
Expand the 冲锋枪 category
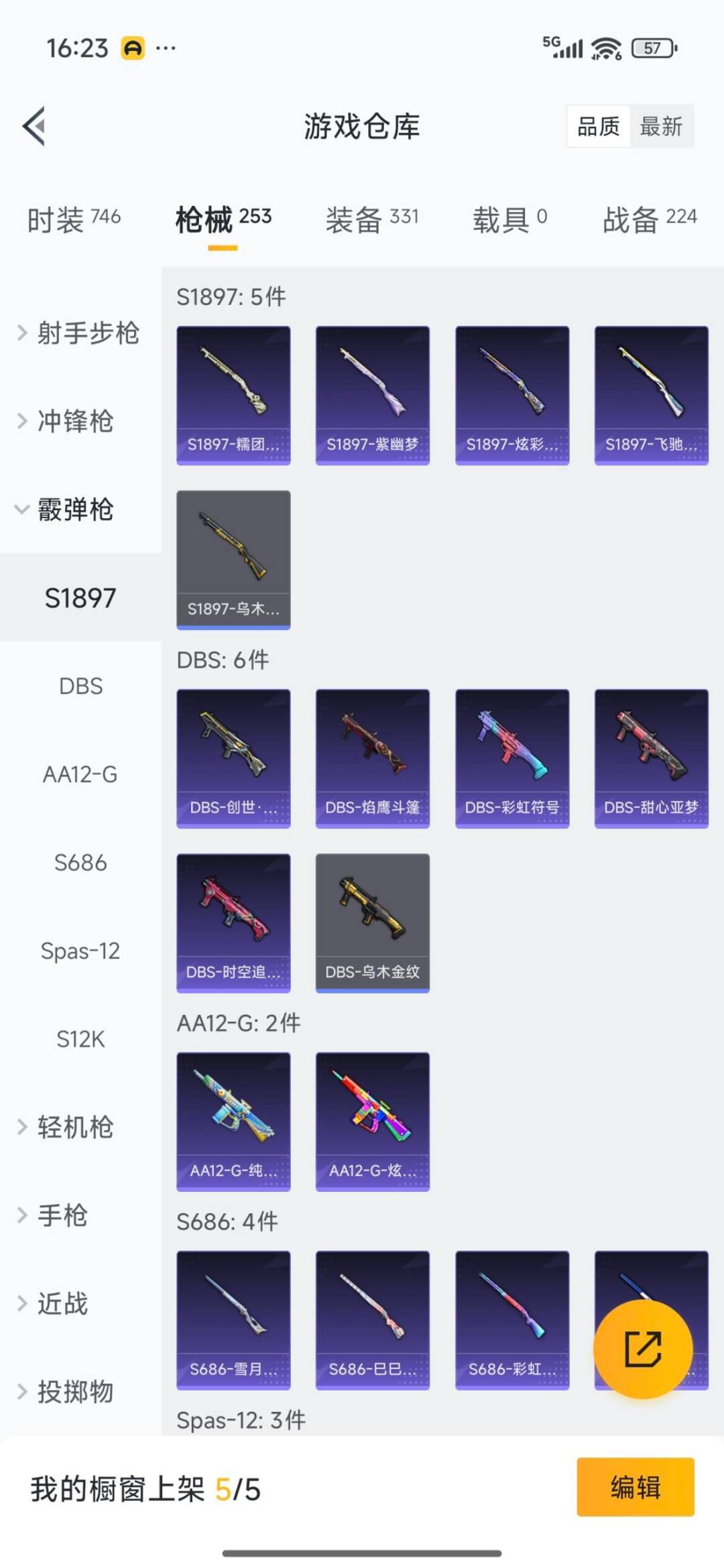pyautogui.click(x=67, y=421)
